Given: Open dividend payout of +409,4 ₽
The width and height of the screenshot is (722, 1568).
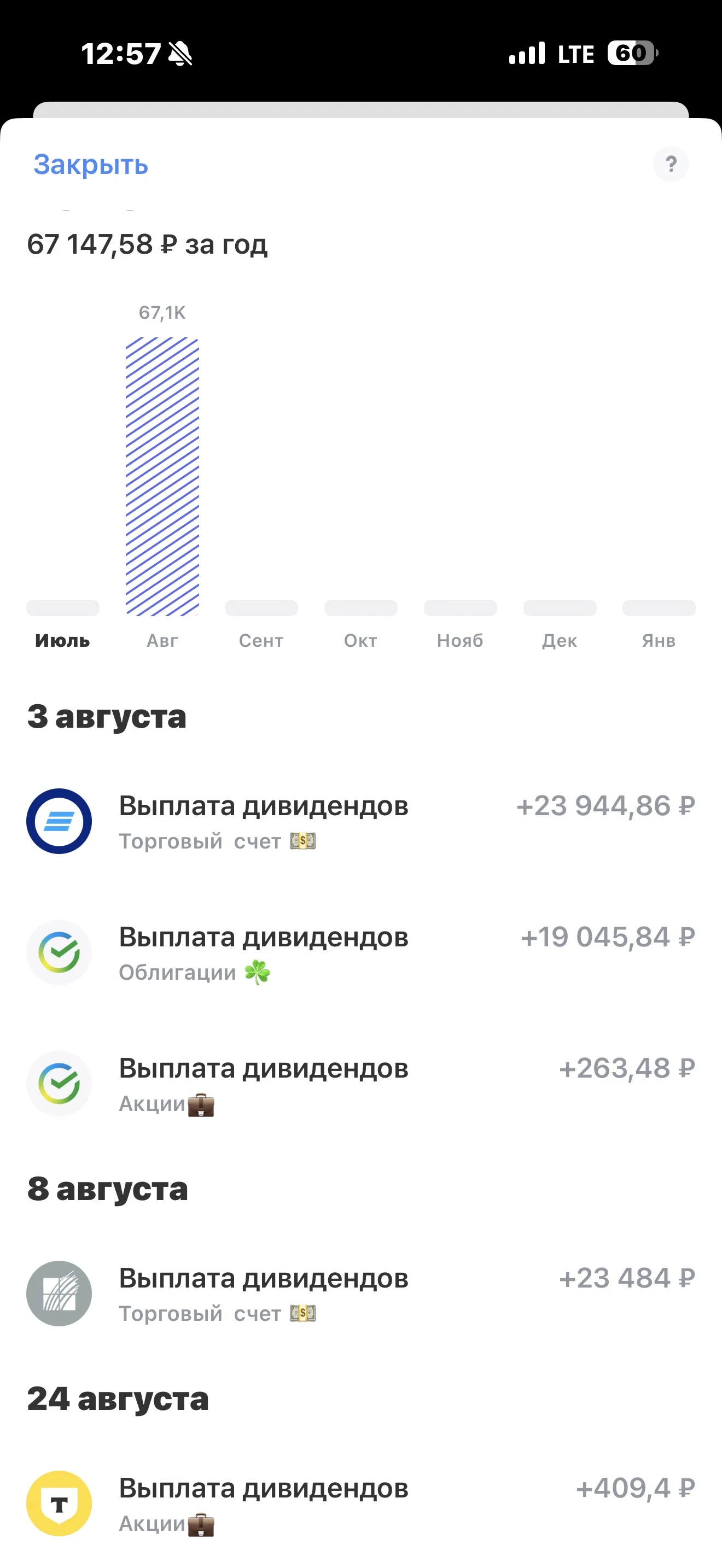Looking at the screenshot, I should click(361, 1503).
